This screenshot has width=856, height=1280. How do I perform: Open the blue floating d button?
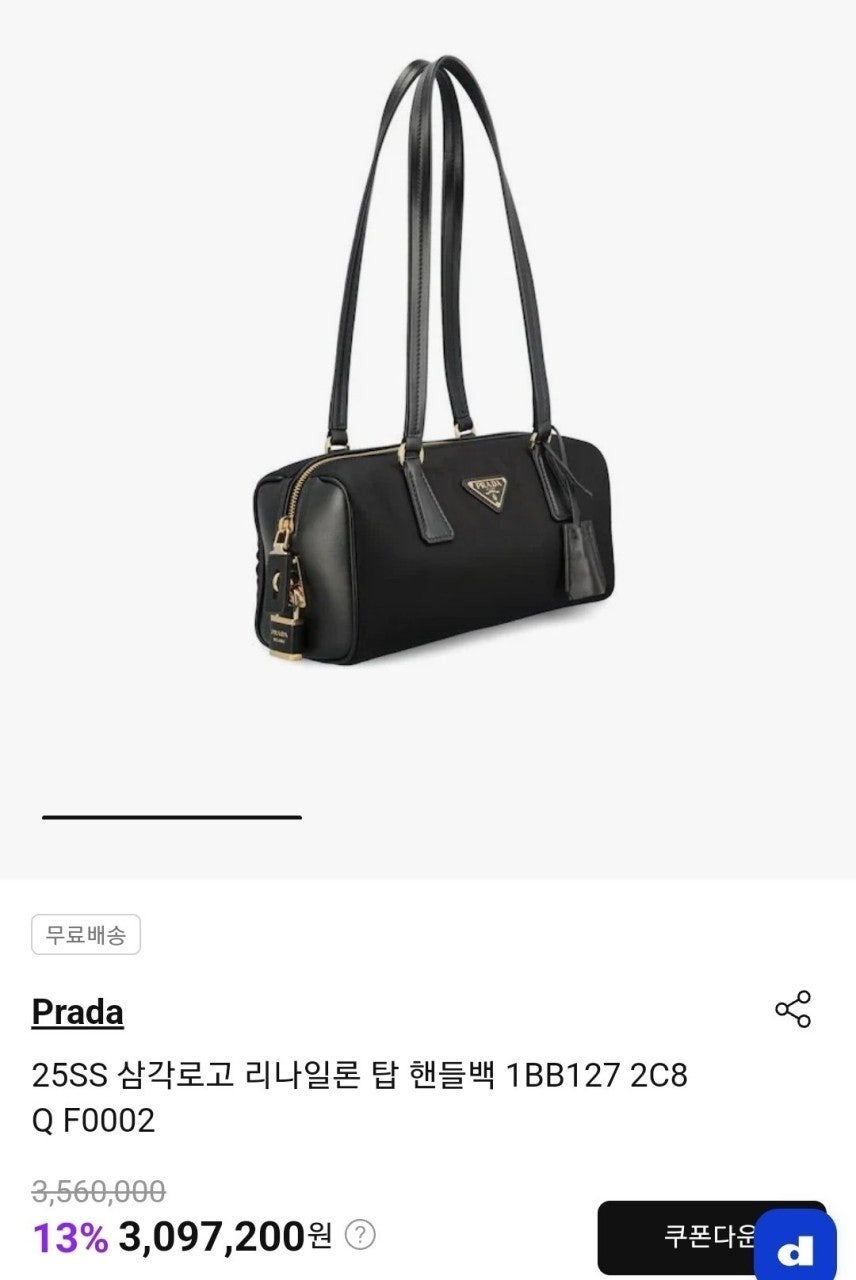[x=796, y=1247]
